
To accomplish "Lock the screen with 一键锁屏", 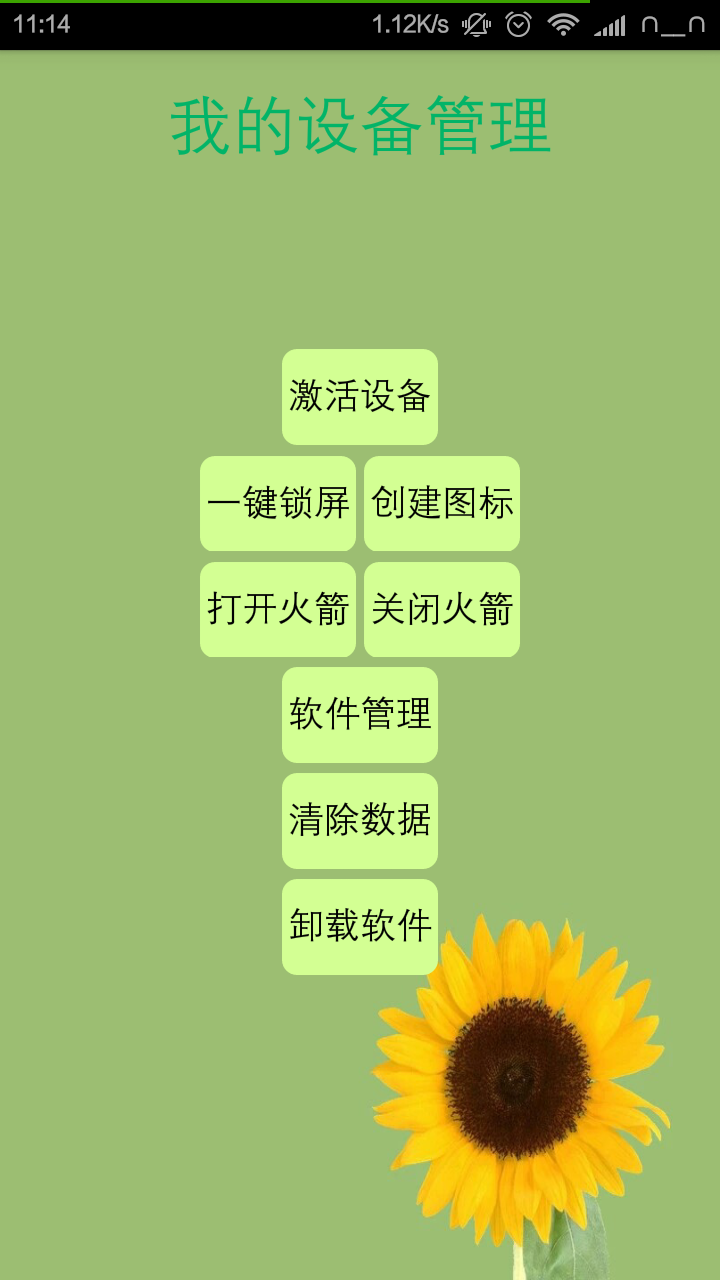I will tap(278, 503).
